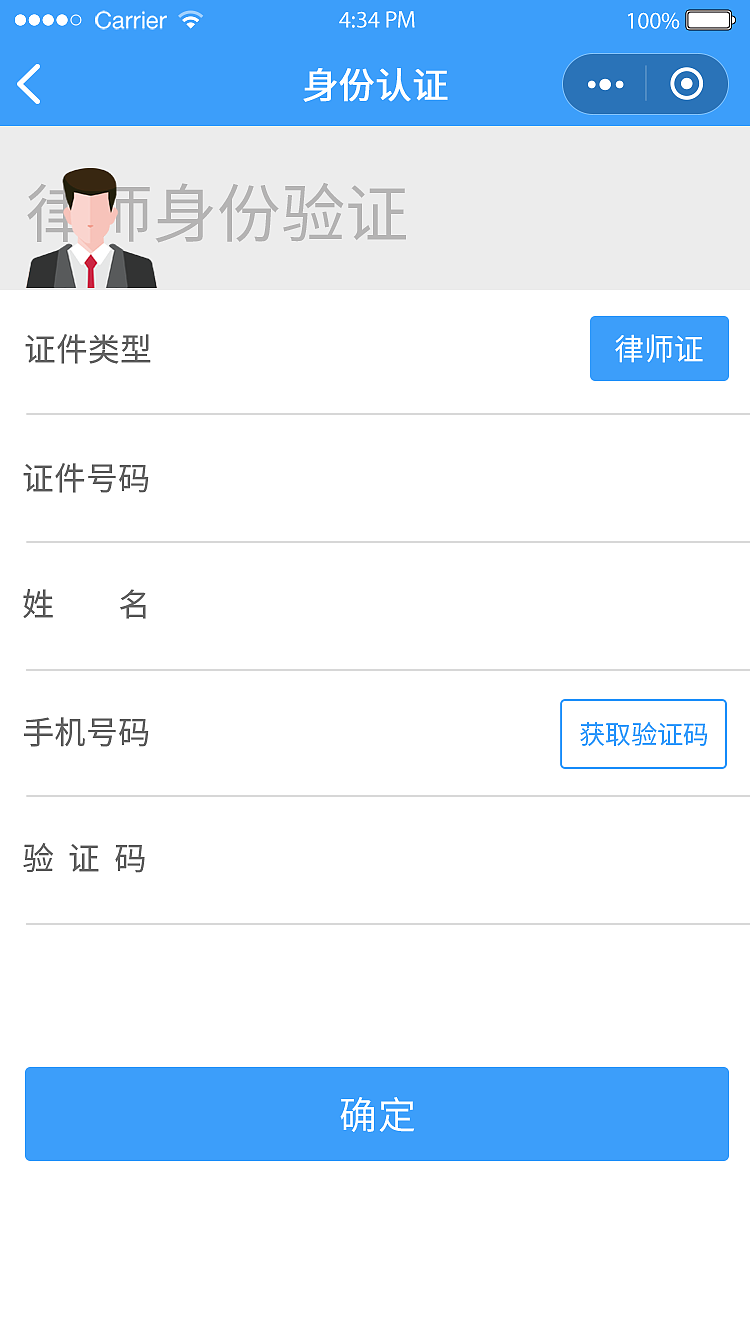Focus the 姓名 name input field
Image resolution: width=750 pixels, height=1334 pixels.
[x=375, y=604]
